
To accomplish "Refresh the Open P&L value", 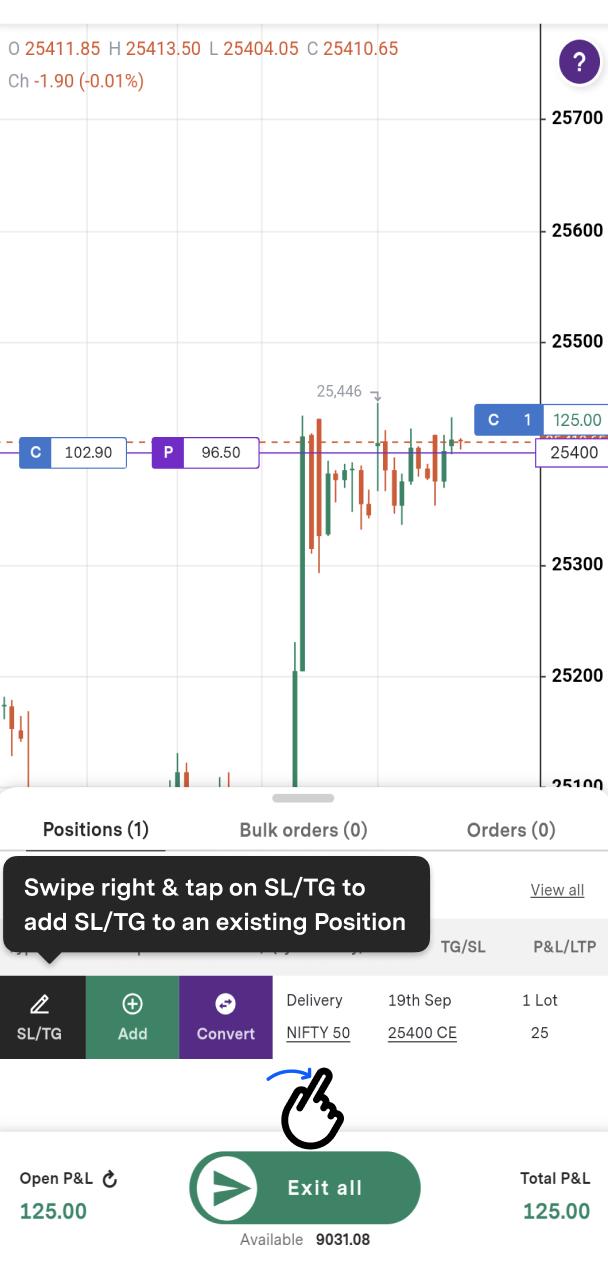I will point(110,1179).
